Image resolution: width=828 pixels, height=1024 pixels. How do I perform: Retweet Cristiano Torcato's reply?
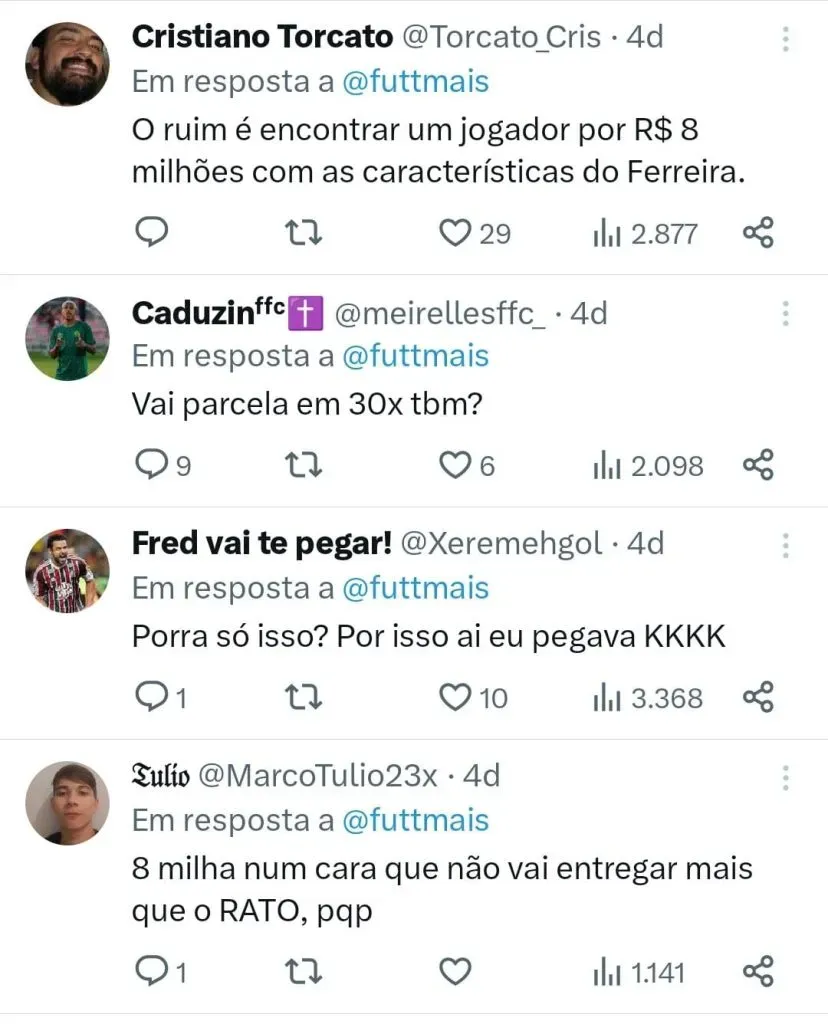click(x=301, y=233)
